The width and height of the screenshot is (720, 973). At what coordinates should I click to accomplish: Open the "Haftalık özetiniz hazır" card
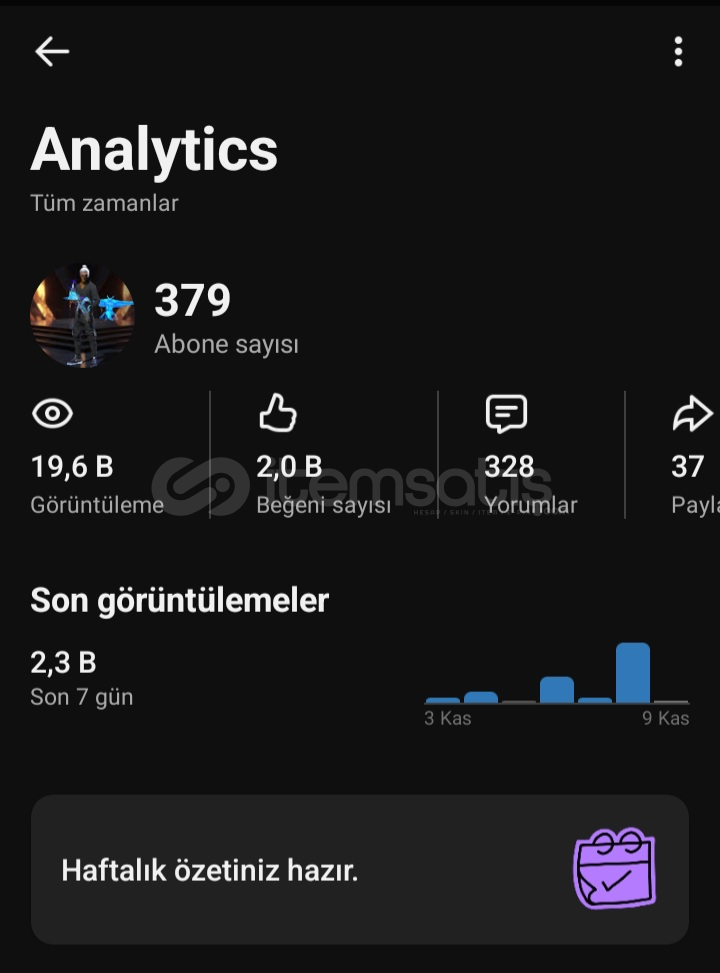(360, 869)
